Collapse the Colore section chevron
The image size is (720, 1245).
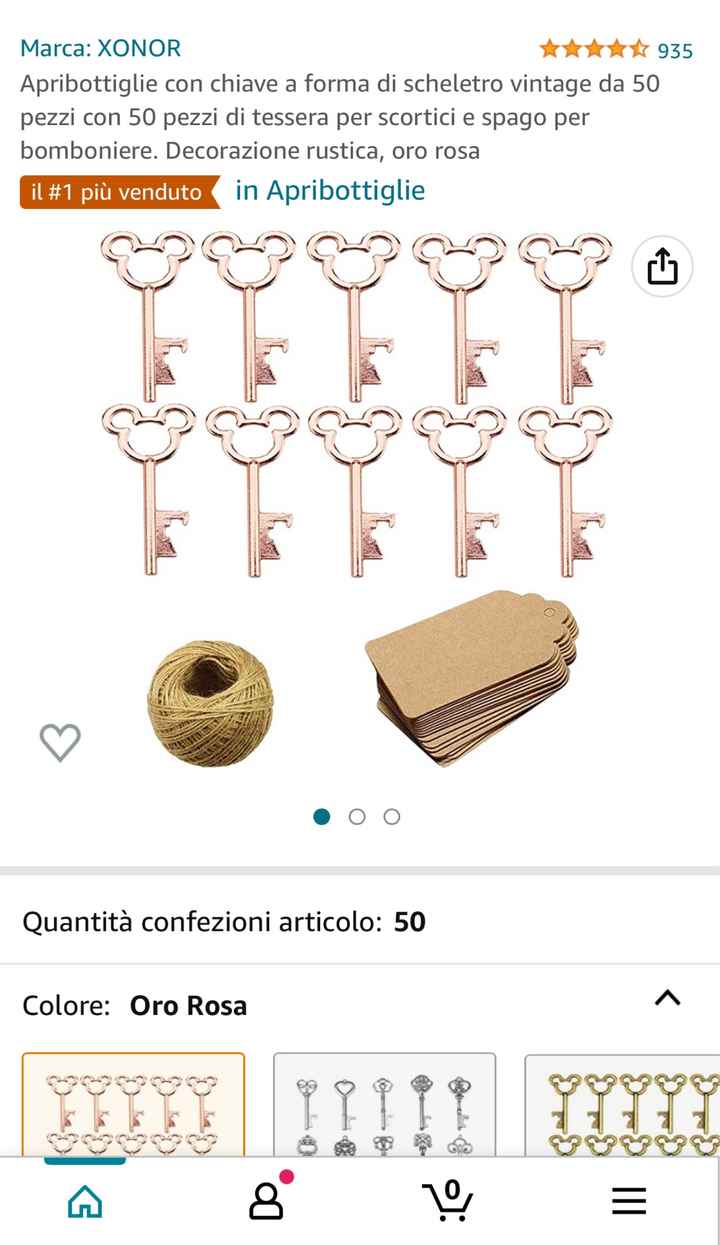coord(667,998)
